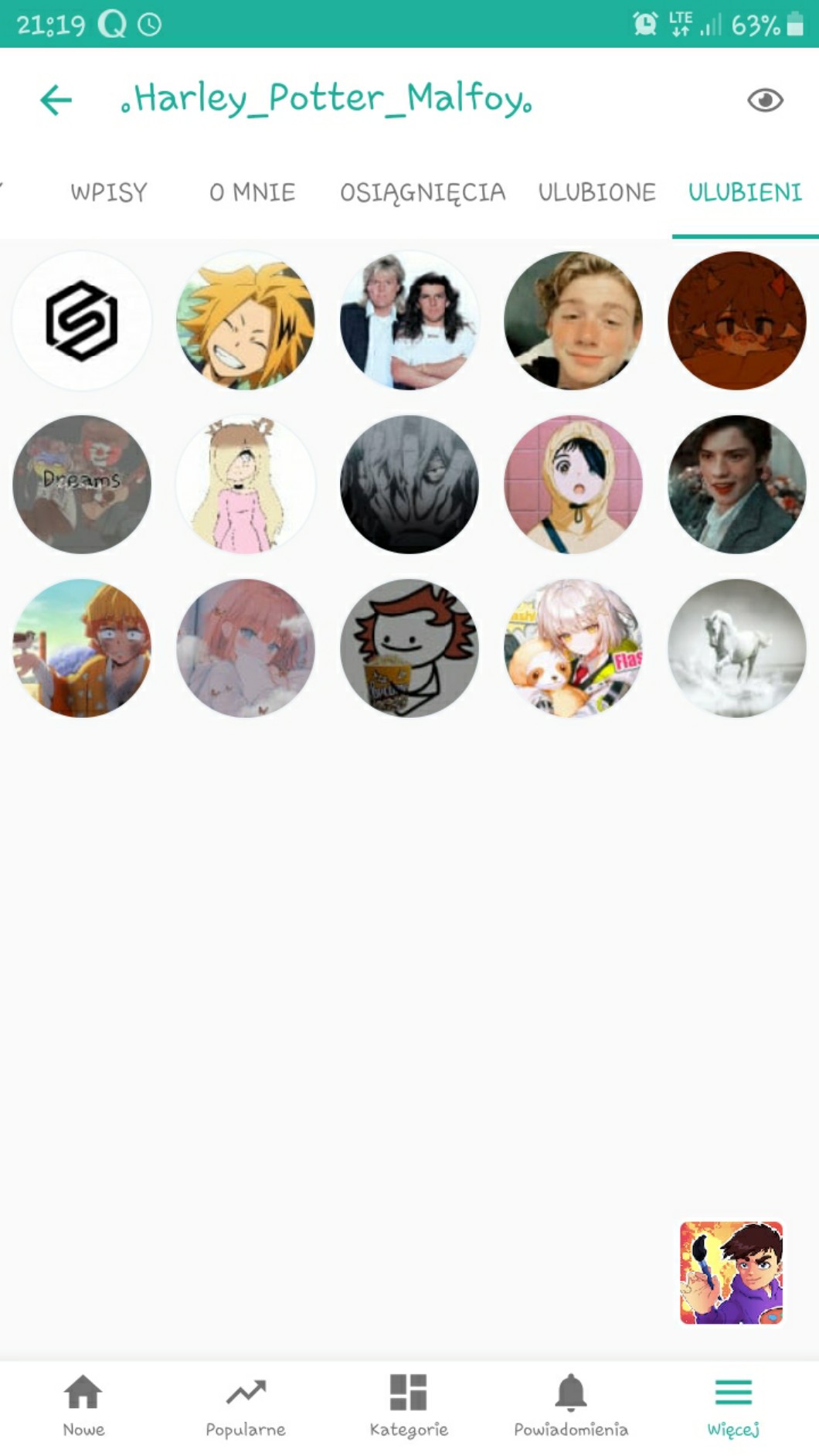Open the profile with black hexagon logo

tap(82, 321)
